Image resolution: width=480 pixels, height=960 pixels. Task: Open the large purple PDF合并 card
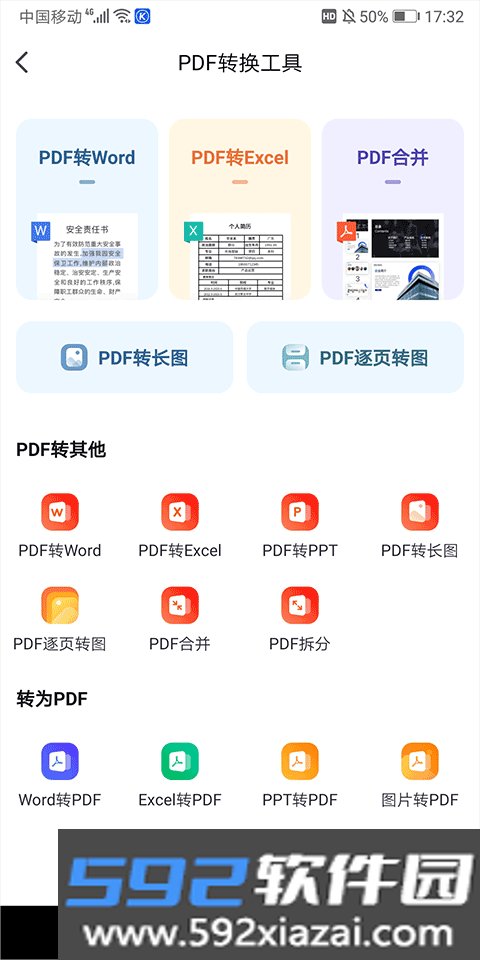[392, 209]
